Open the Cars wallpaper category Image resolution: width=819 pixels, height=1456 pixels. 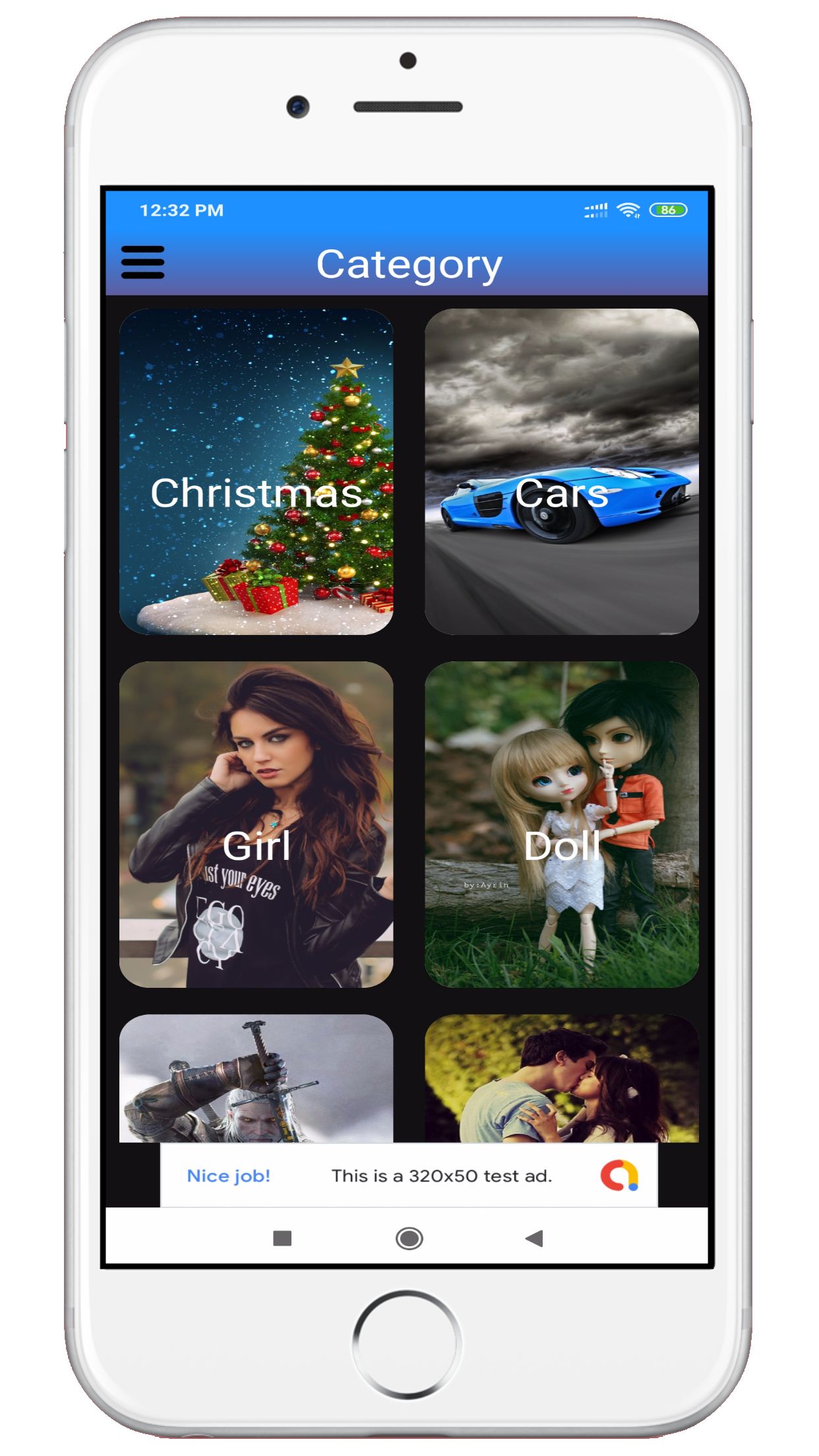point(562,471)
